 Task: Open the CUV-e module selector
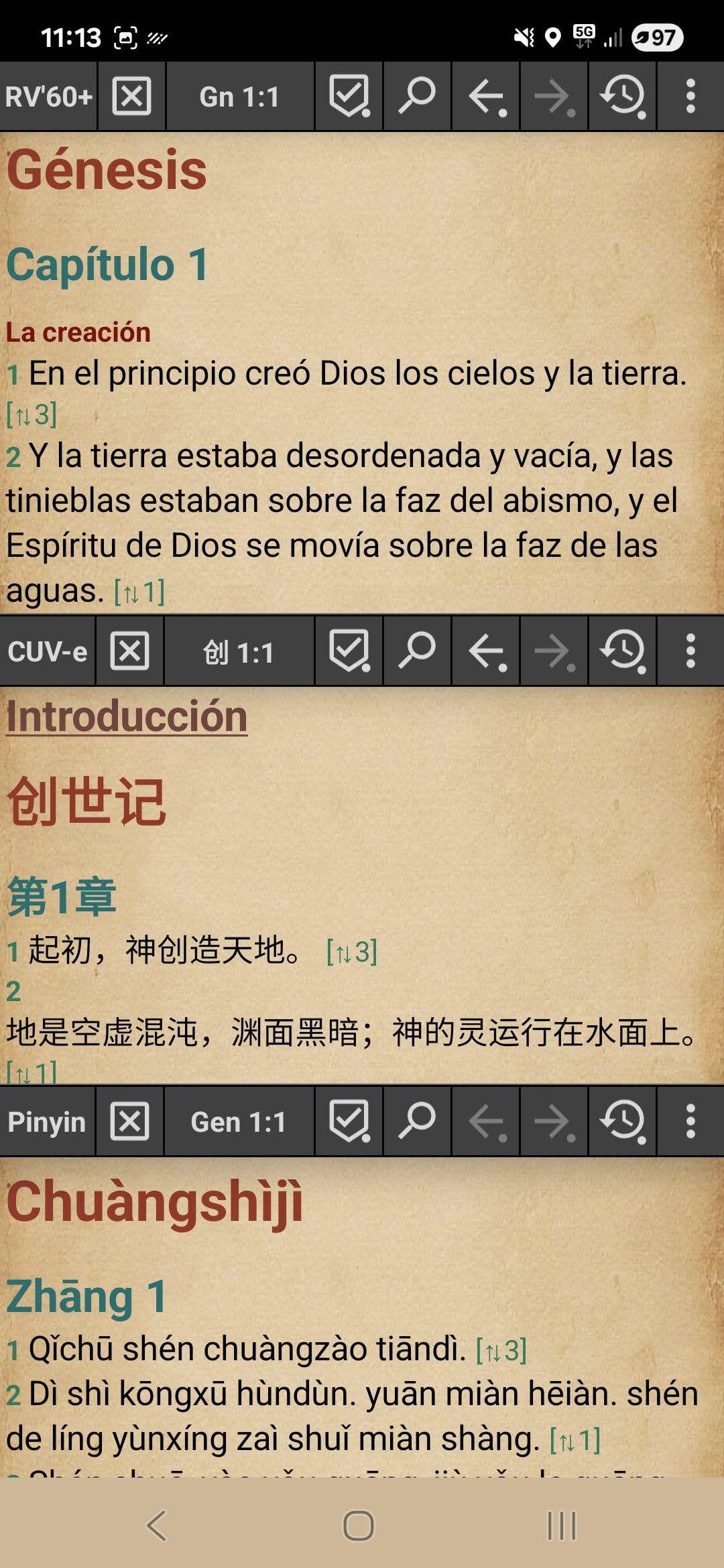pos(47,652)
